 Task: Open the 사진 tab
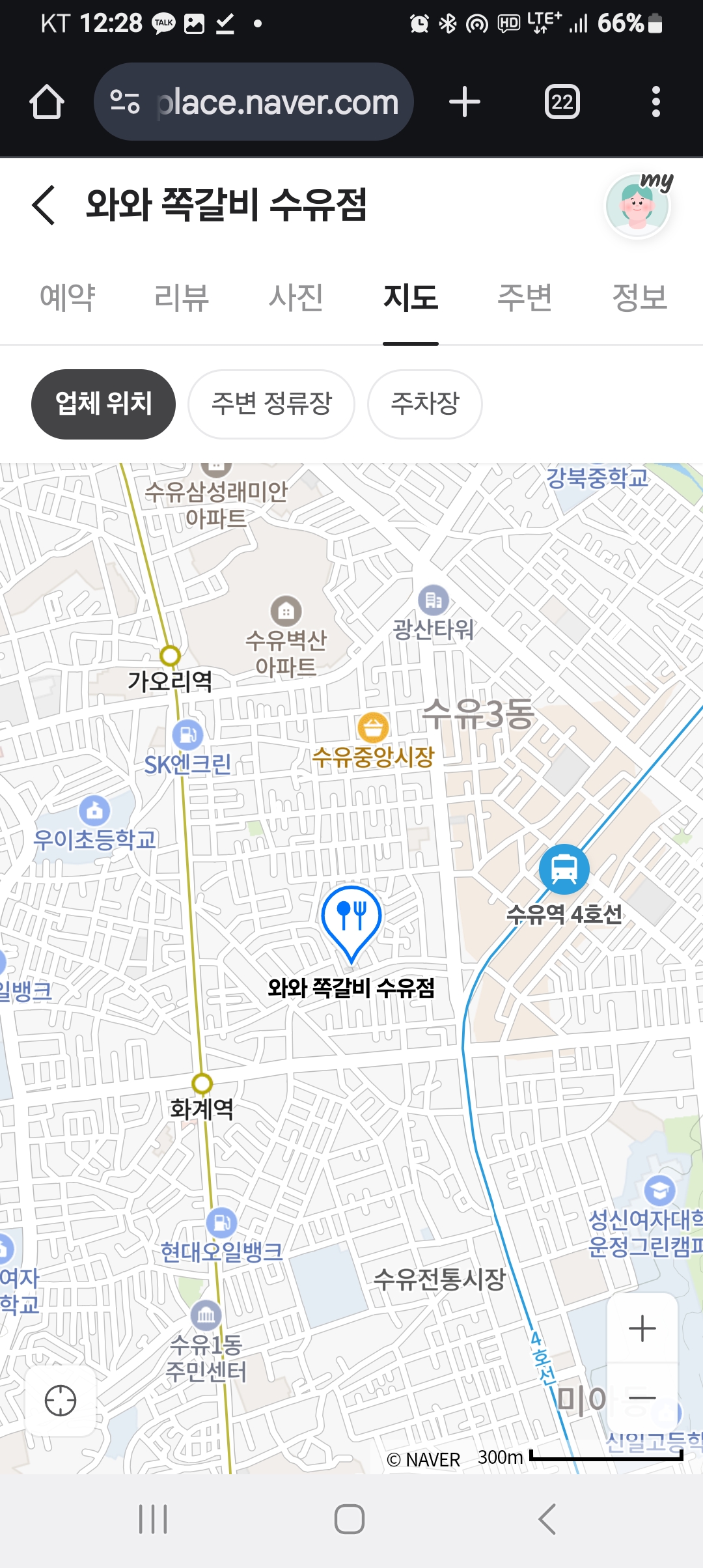click(296, 298)
